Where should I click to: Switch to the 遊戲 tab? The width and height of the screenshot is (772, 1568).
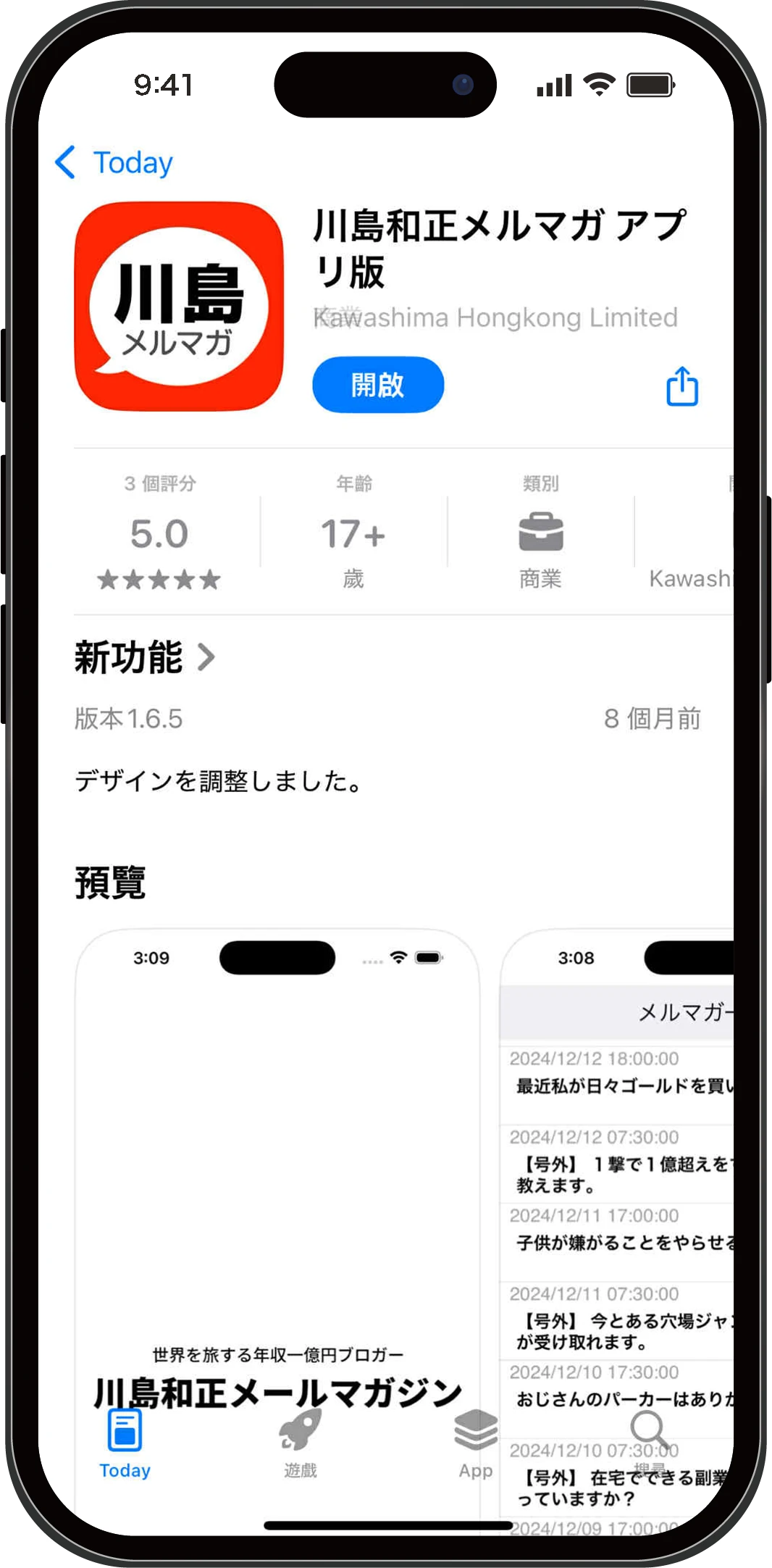(x=300, y=1443)
